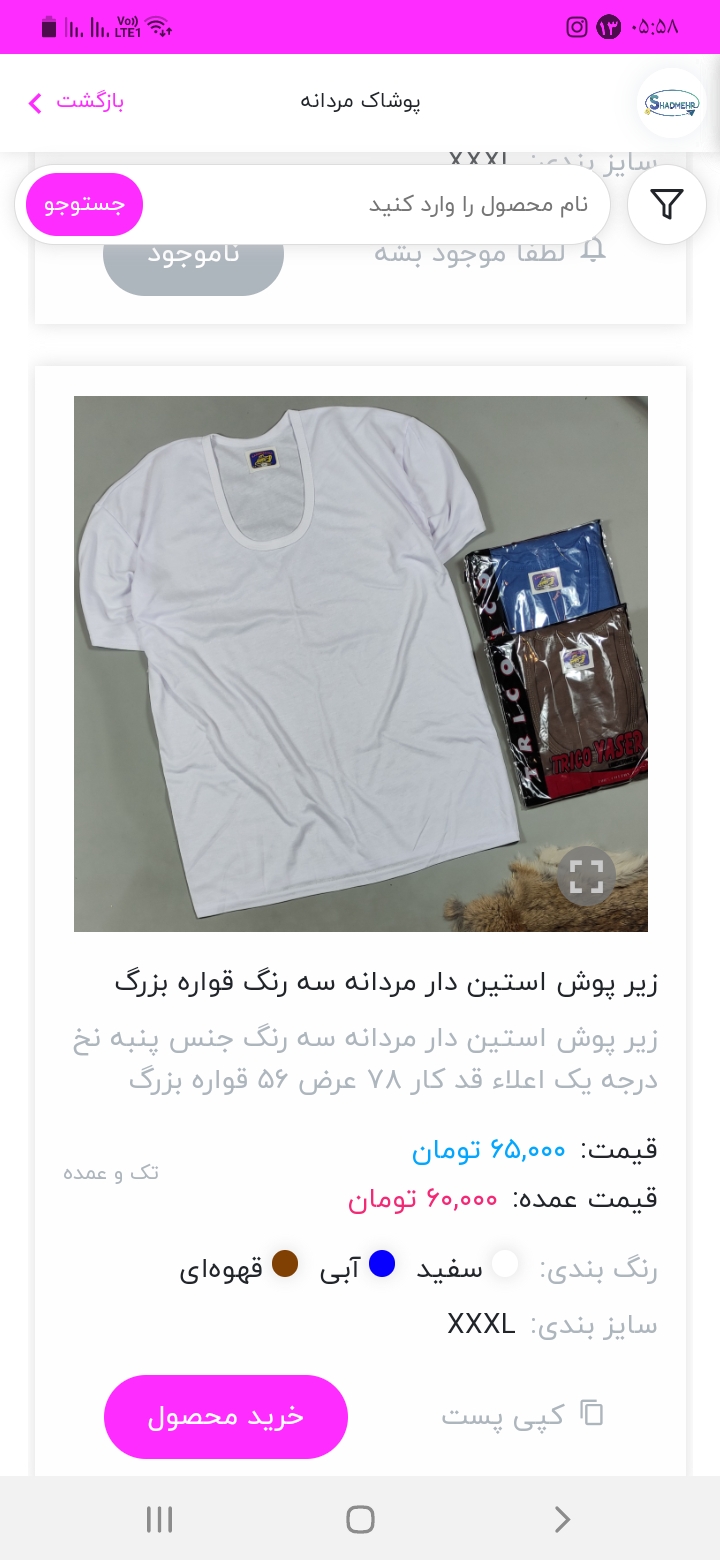Open the filter funnel icon
Viewport: 720px width, 1560px height.
(667, 204)
